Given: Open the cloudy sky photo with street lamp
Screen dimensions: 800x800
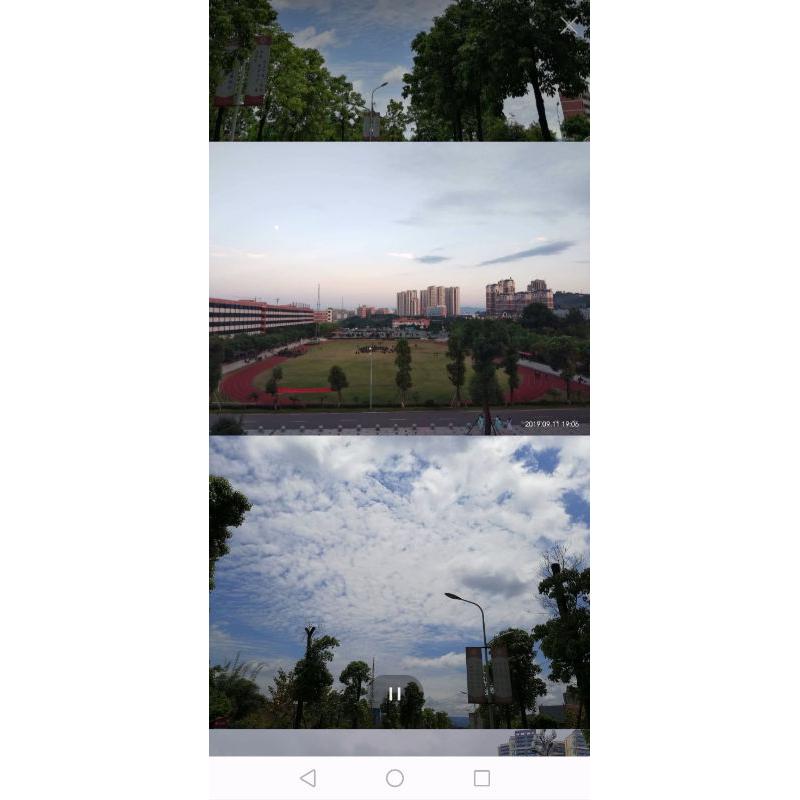Looking at the screenshot, I should tap(399, 560).
